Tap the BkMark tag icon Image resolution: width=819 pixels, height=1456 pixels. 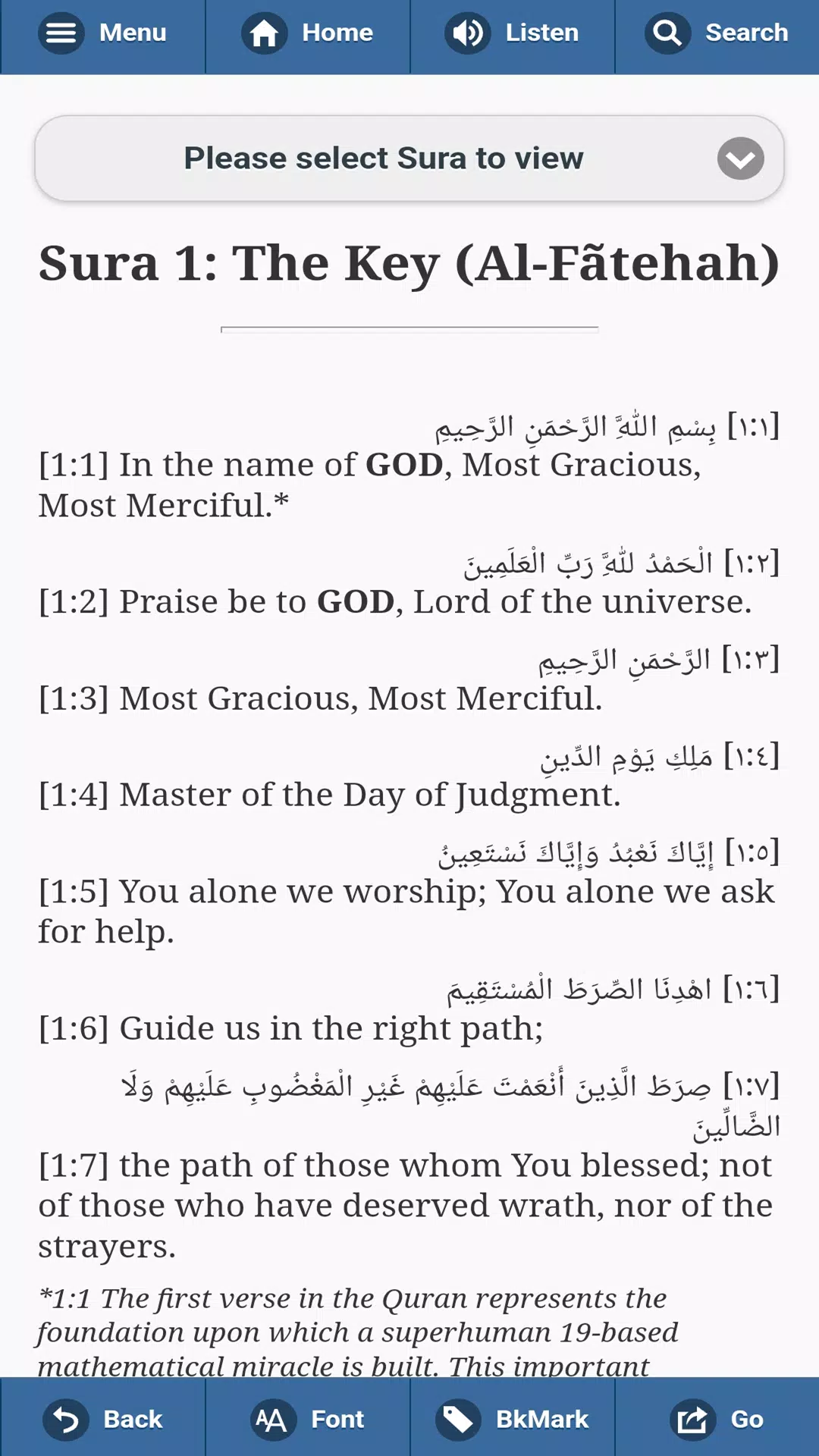(458, 1420)
